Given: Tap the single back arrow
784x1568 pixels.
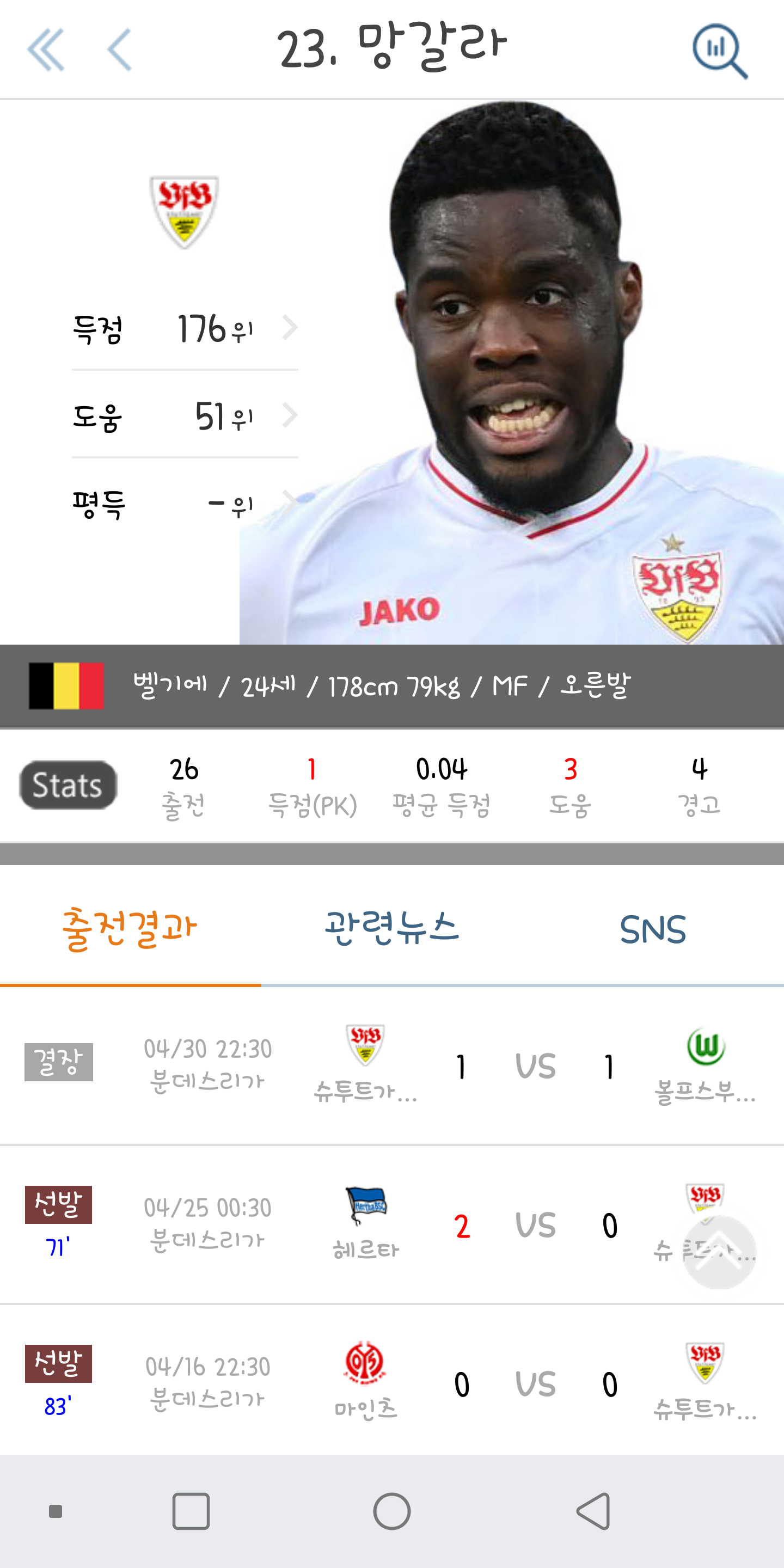Looking at the screenshot, I should tap(119, 50).
